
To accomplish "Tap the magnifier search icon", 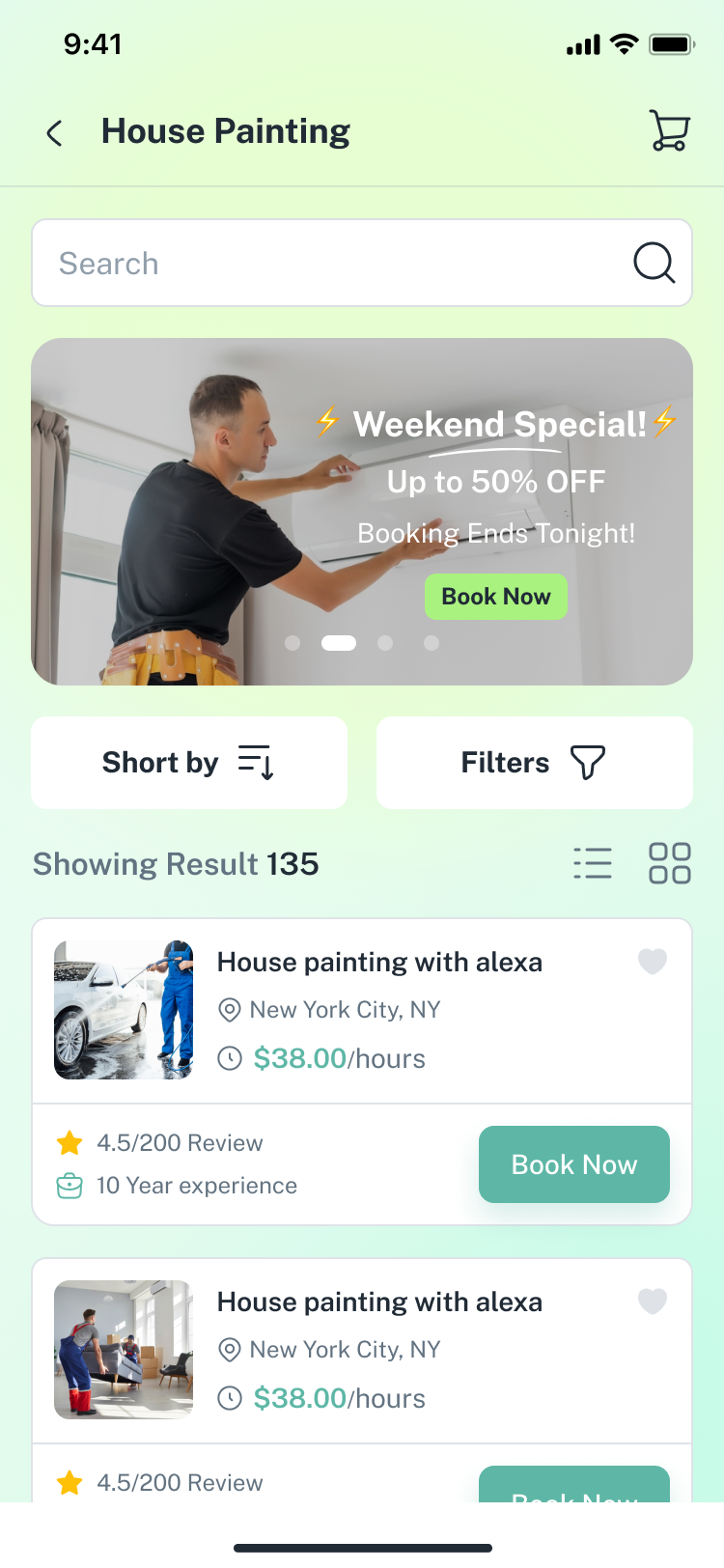I will pos(654,263).
